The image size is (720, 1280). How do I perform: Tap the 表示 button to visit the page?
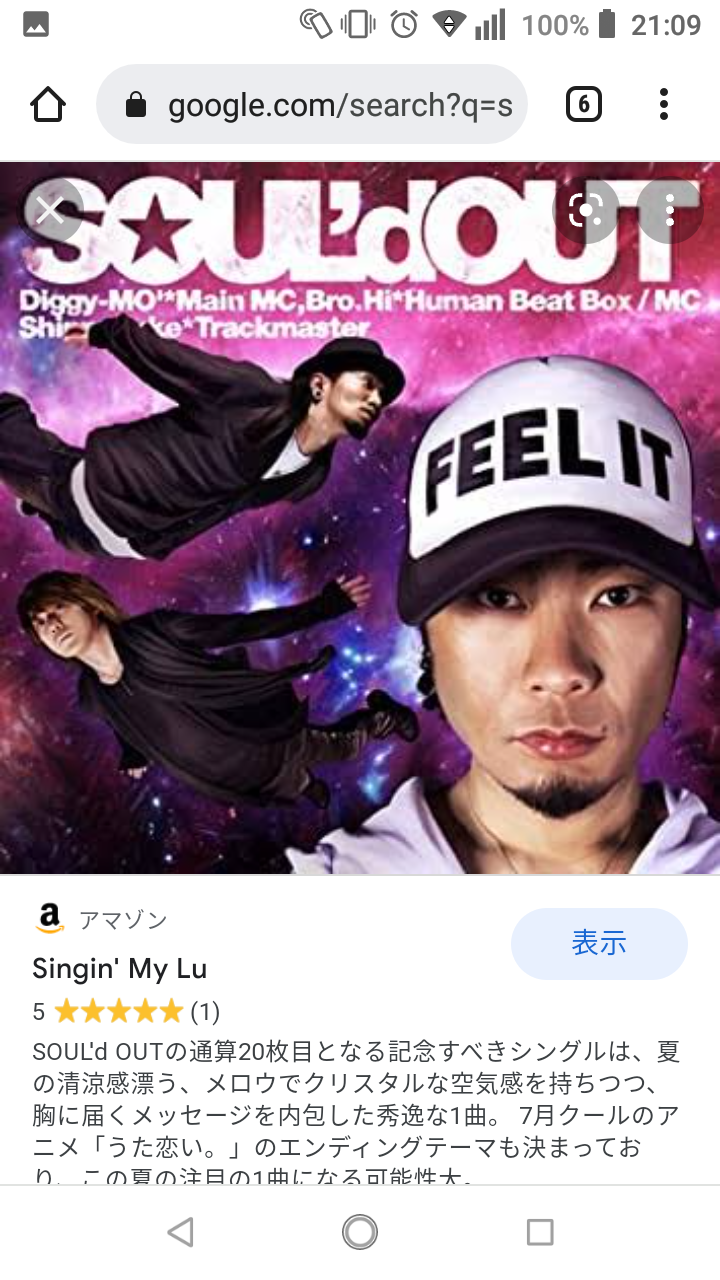pos(599,943)
